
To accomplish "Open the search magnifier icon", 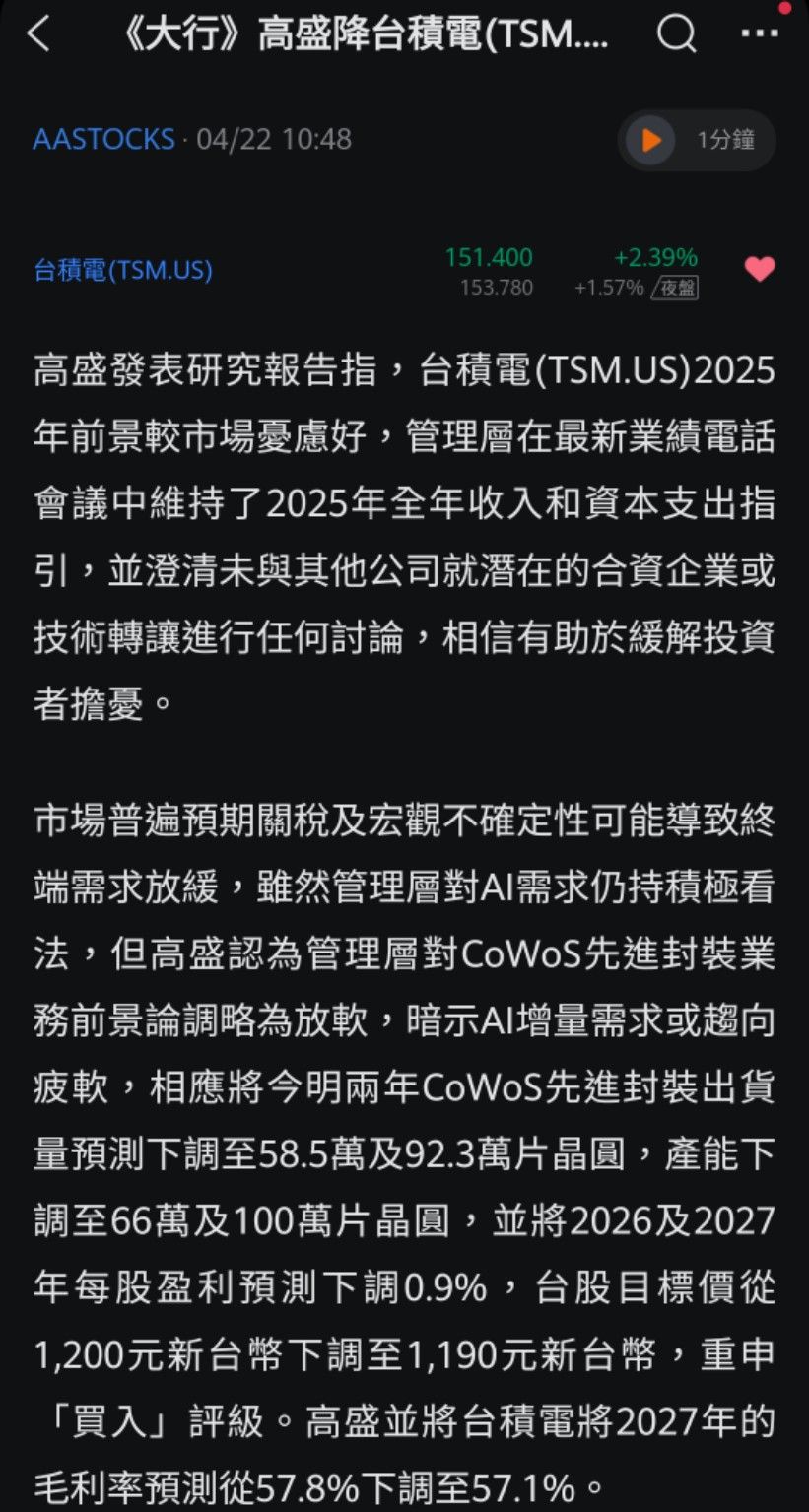I will point(676,35).
